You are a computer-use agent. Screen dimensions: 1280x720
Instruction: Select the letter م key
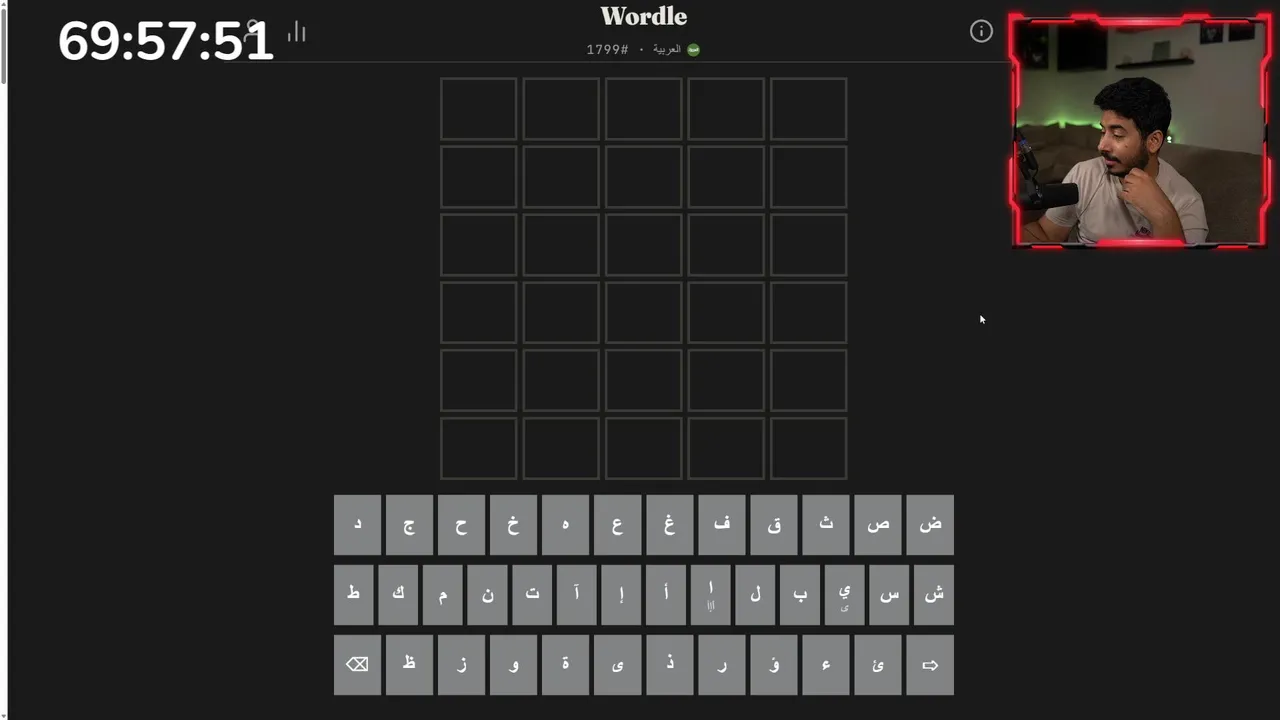[x=443, y=594]
